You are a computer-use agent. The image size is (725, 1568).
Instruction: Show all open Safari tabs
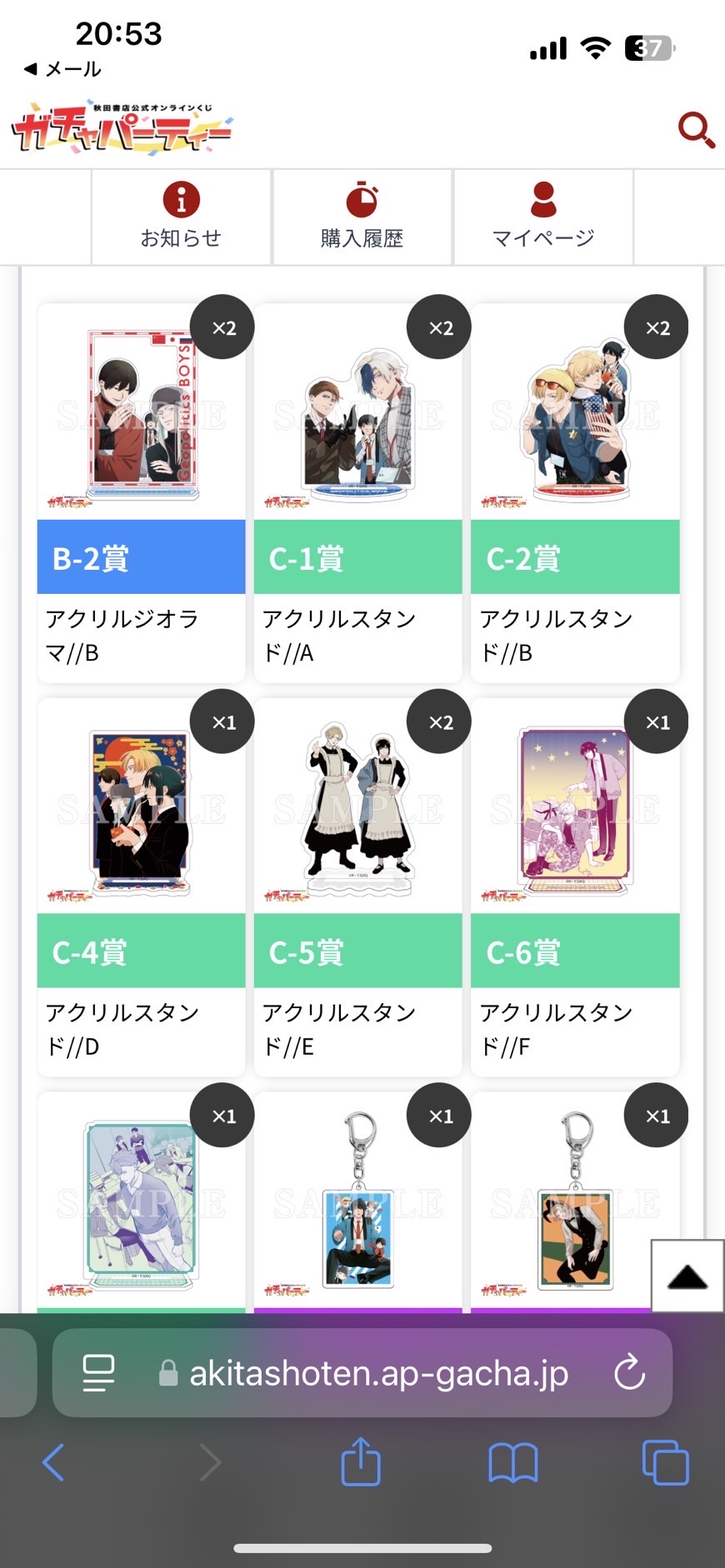(x=665, y=1462)
